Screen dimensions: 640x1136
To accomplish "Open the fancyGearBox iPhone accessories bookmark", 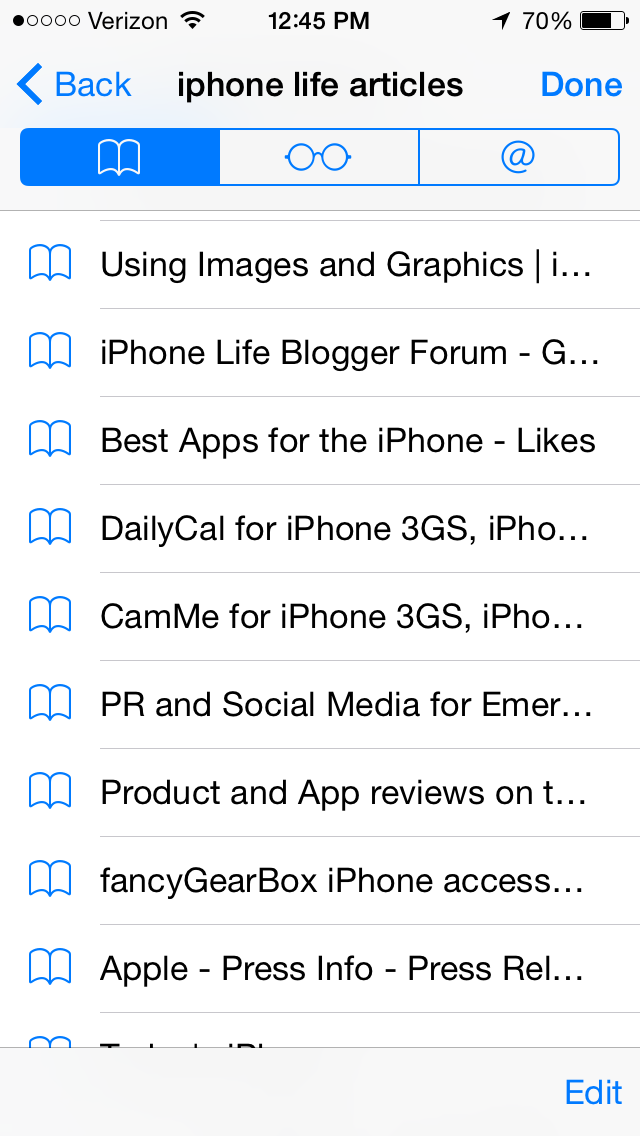I will (x=320, y=881).
